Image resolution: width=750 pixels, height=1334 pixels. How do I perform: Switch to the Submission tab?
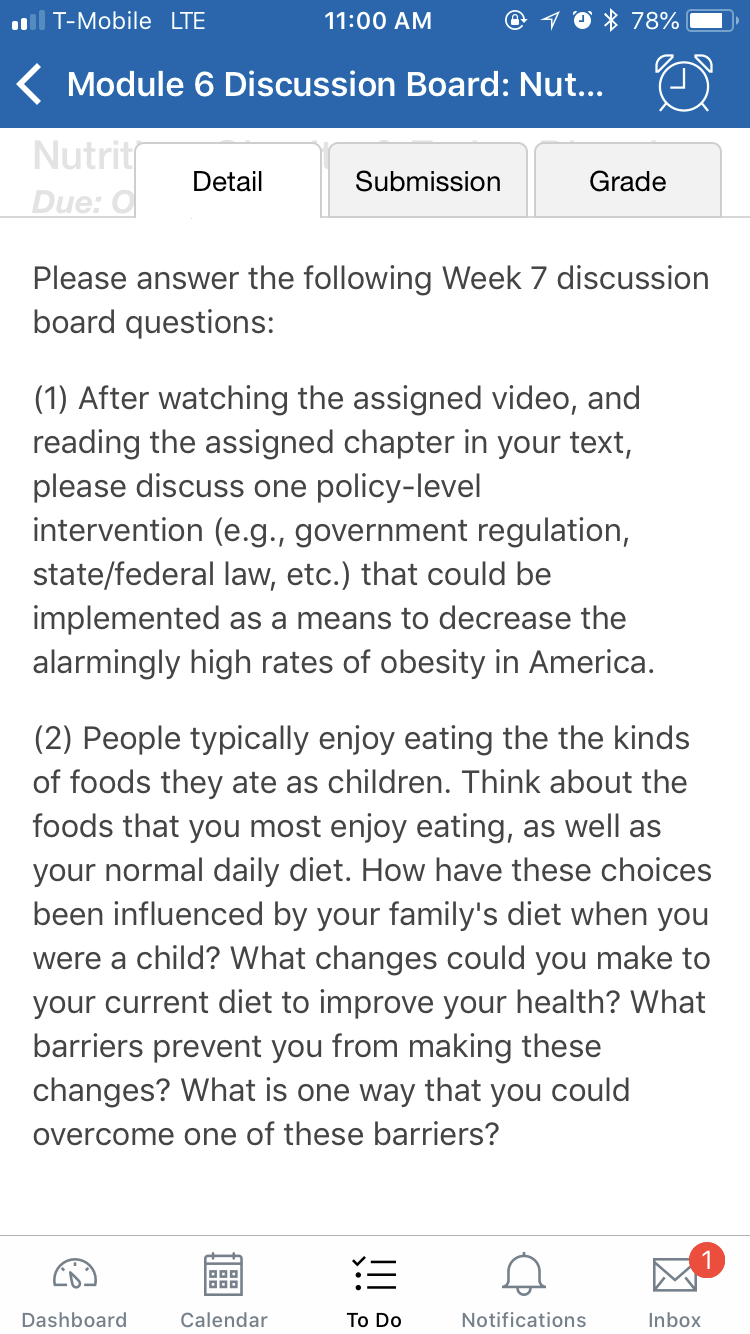click(428, 181)
